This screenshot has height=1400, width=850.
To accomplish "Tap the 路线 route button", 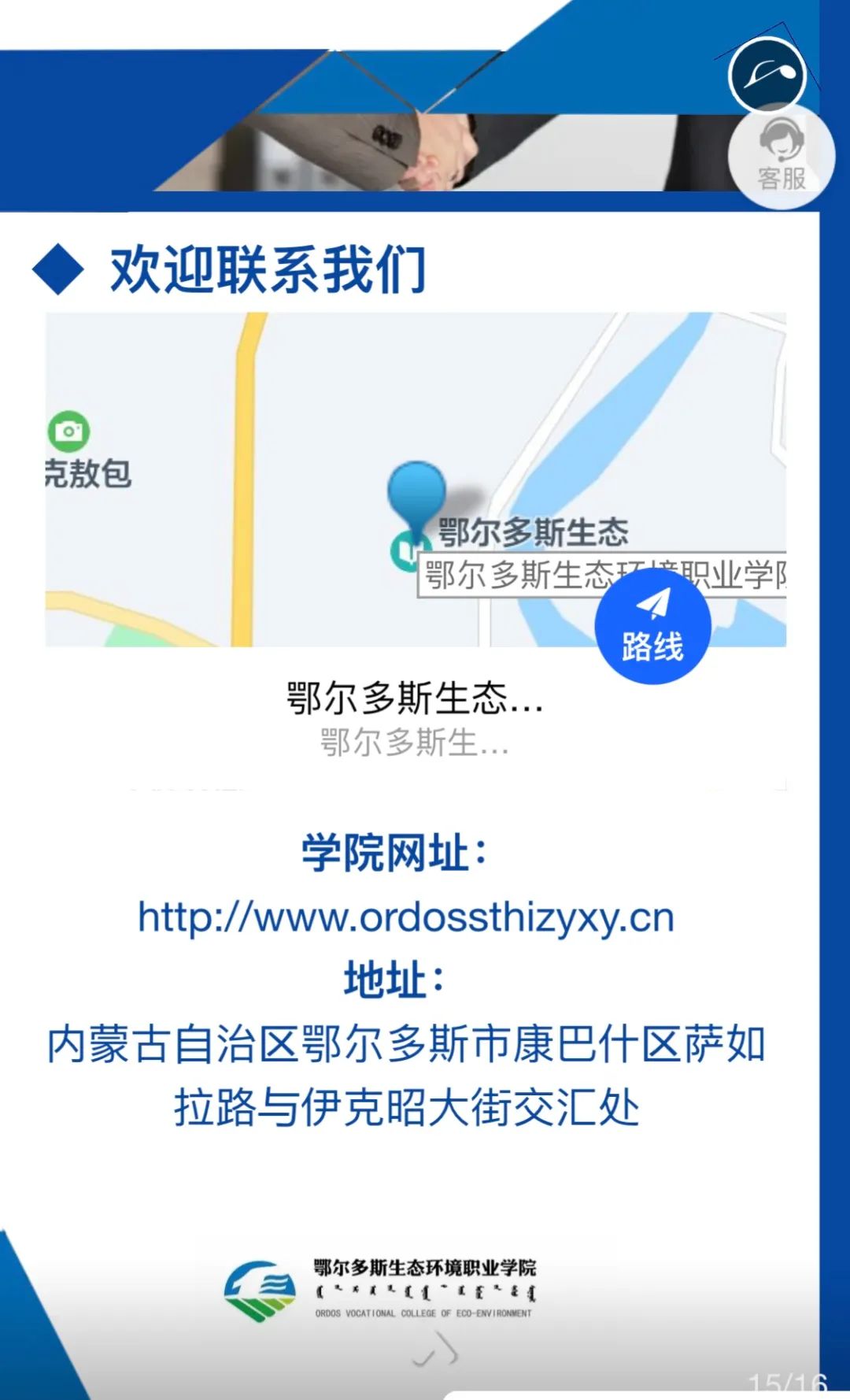I will coord(652,628).
